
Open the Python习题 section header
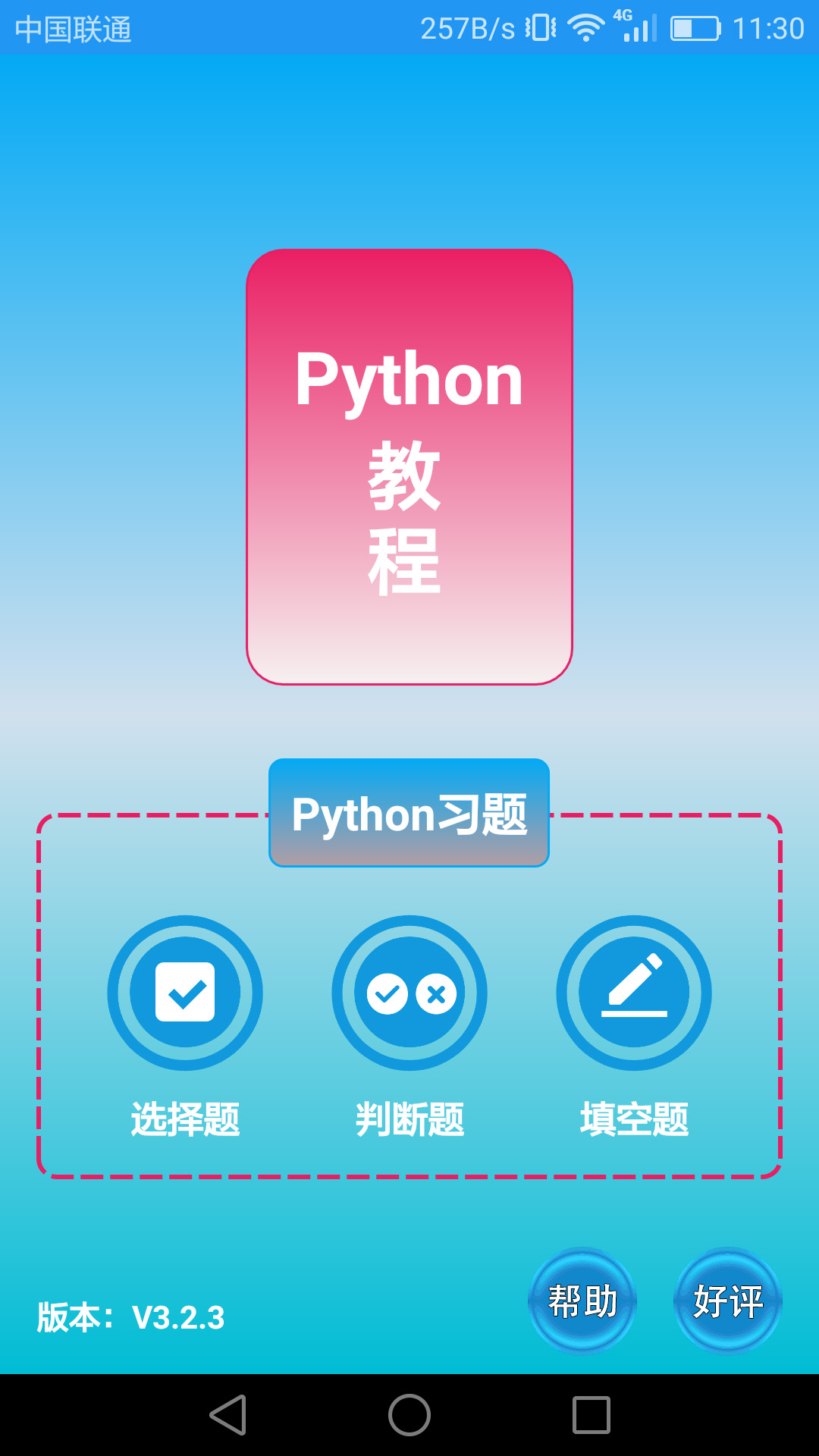[x=408, y=812]
